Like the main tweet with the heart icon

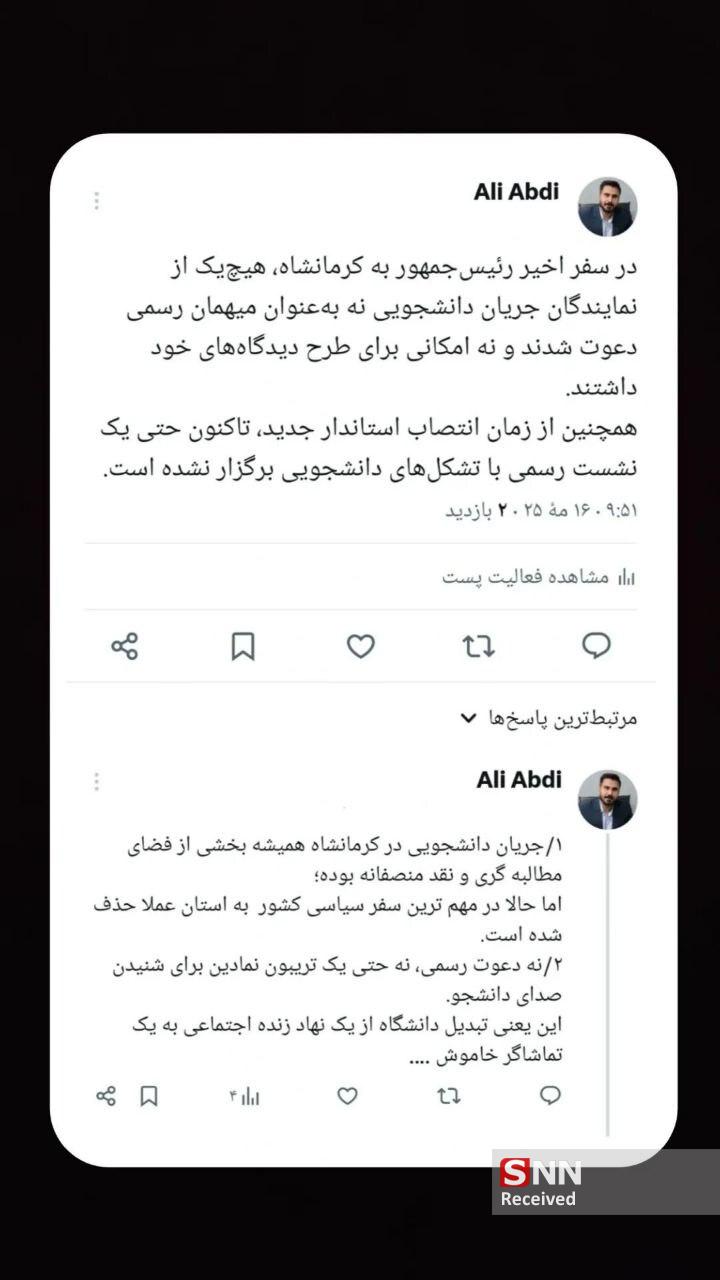[360, 647]
